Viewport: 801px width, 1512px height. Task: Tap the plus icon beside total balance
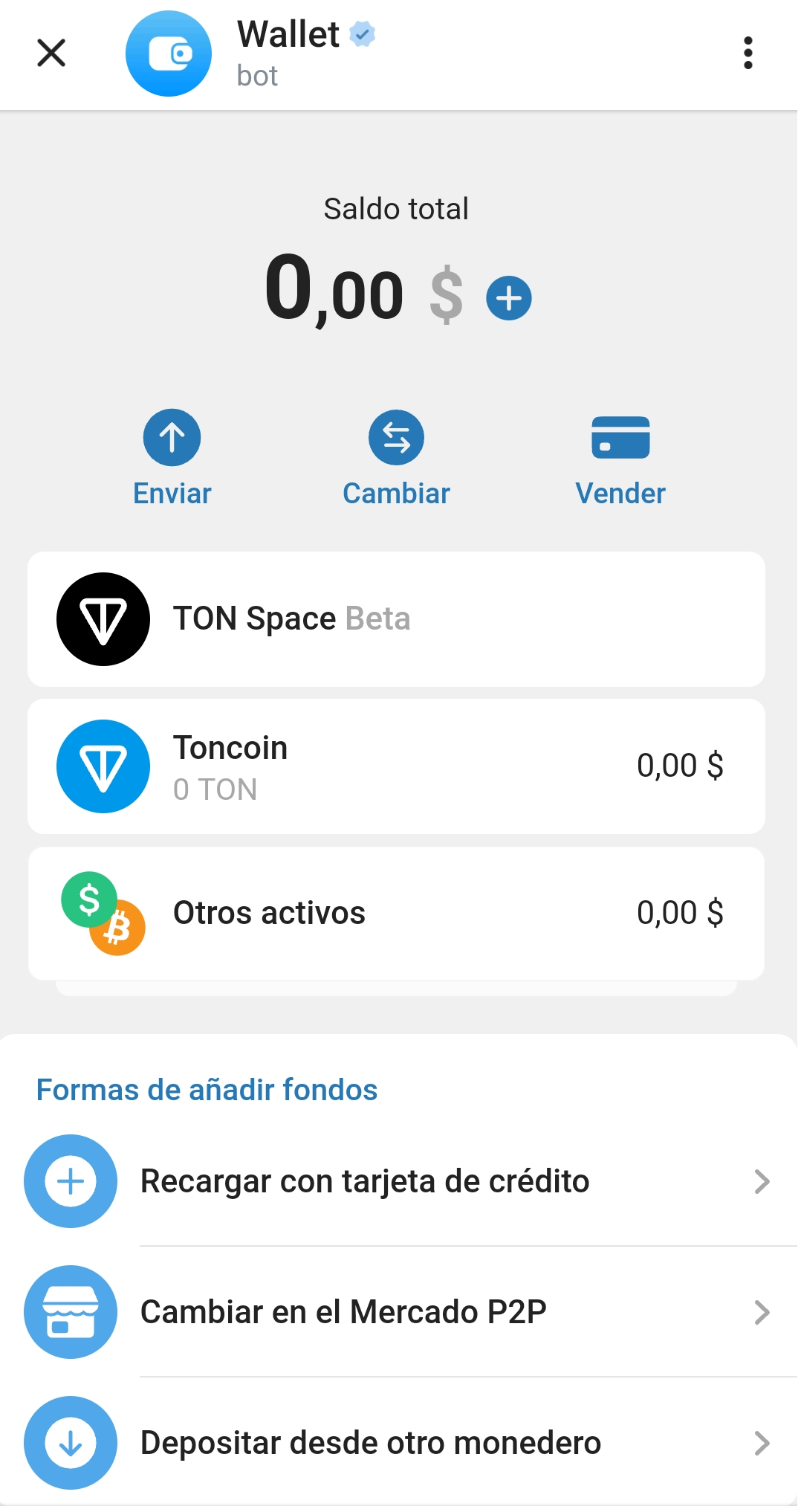coord(509,298)
